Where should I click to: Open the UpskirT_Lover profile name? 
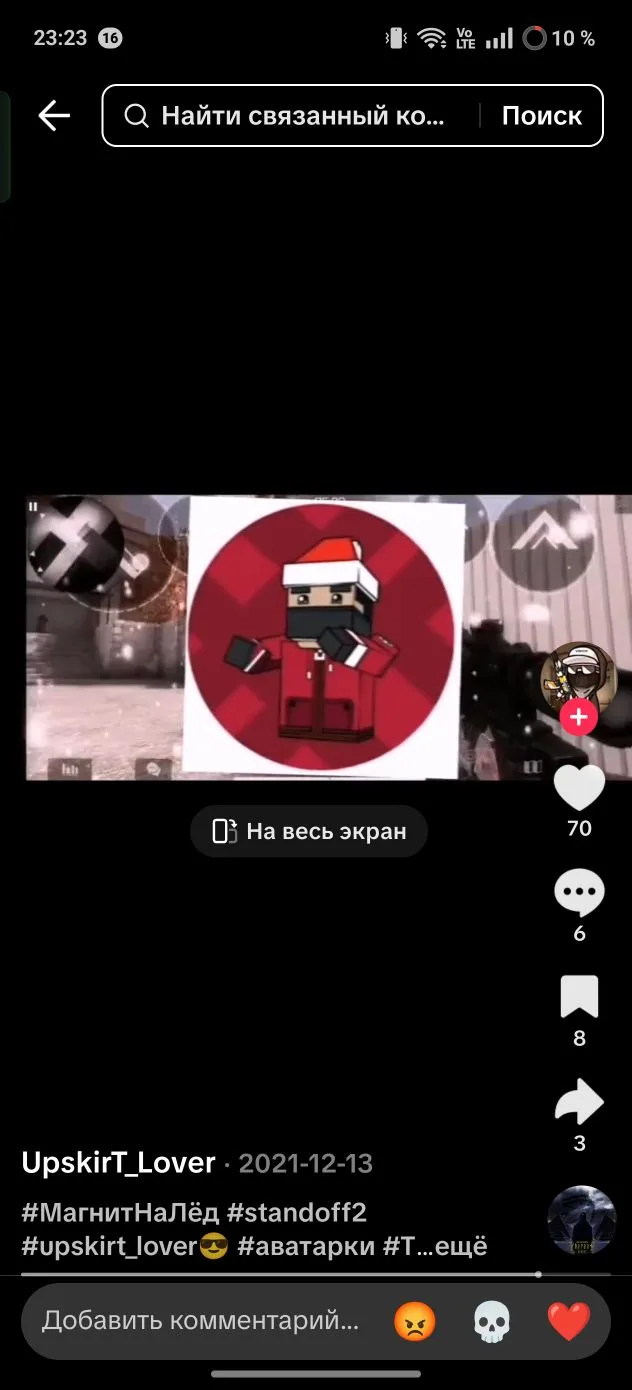pos(119,1163)
